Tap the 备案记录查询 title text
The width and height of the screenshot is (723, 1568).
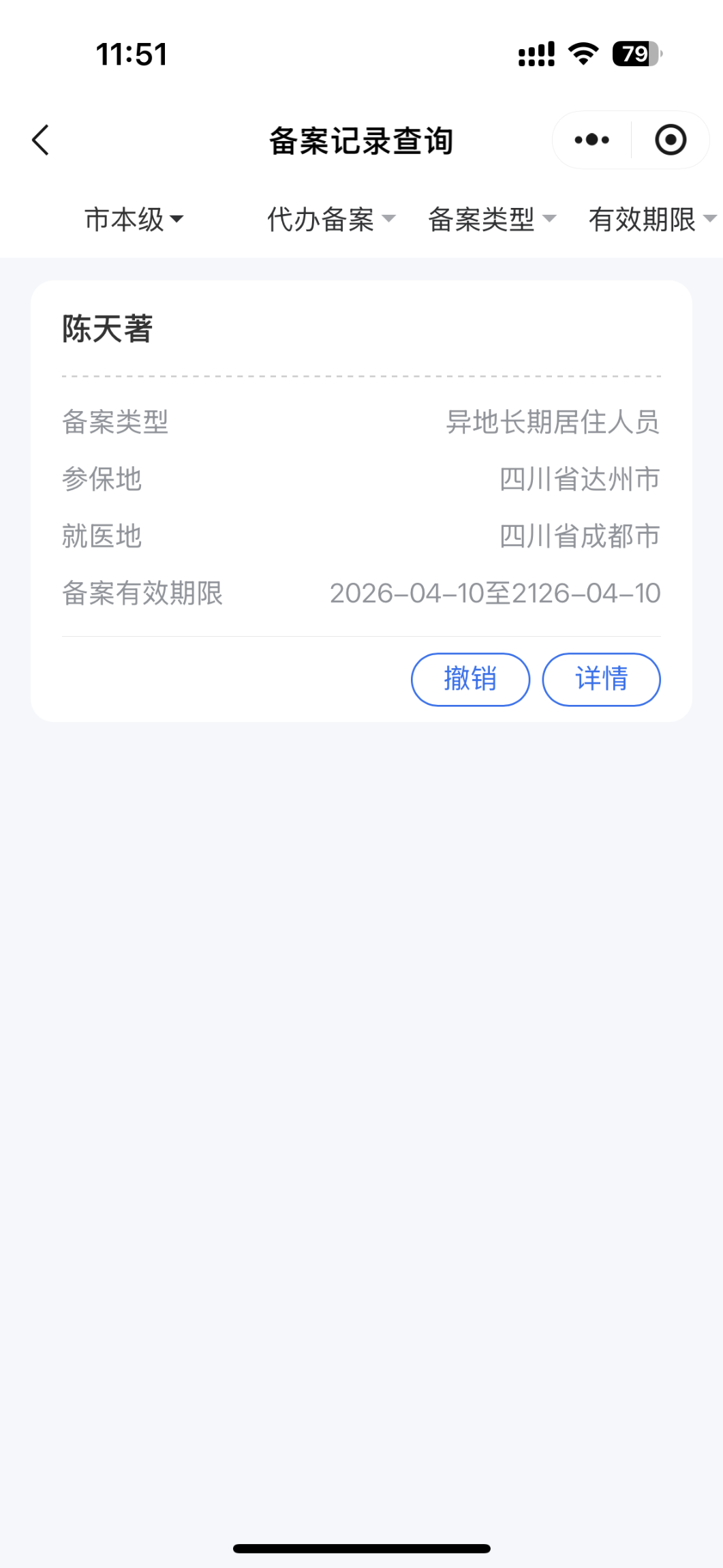click(361, 139)
